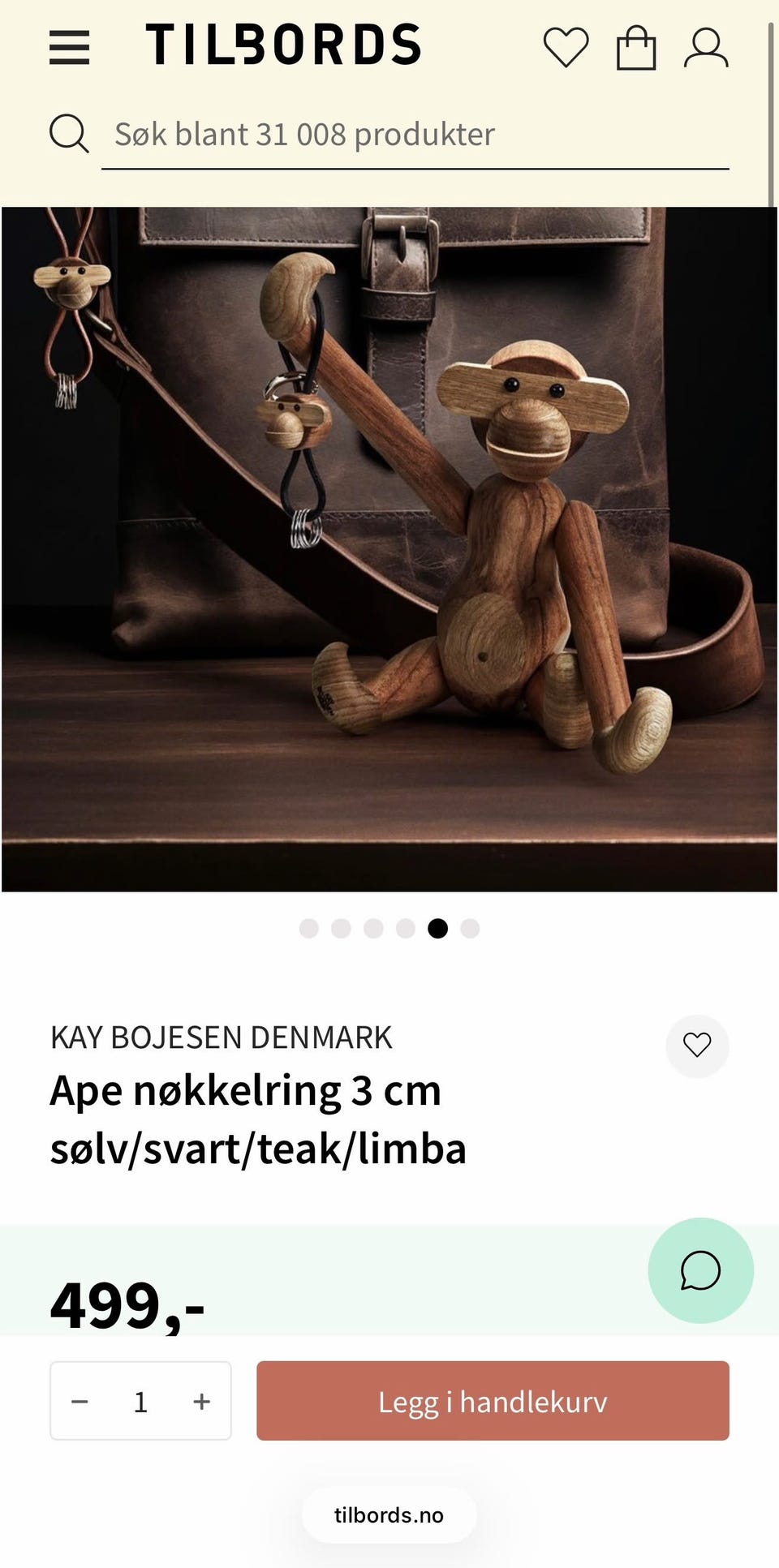Select the second carousel indicator dot
The height and width of the screenshot is (1568, 779).
tap(342, 929)
